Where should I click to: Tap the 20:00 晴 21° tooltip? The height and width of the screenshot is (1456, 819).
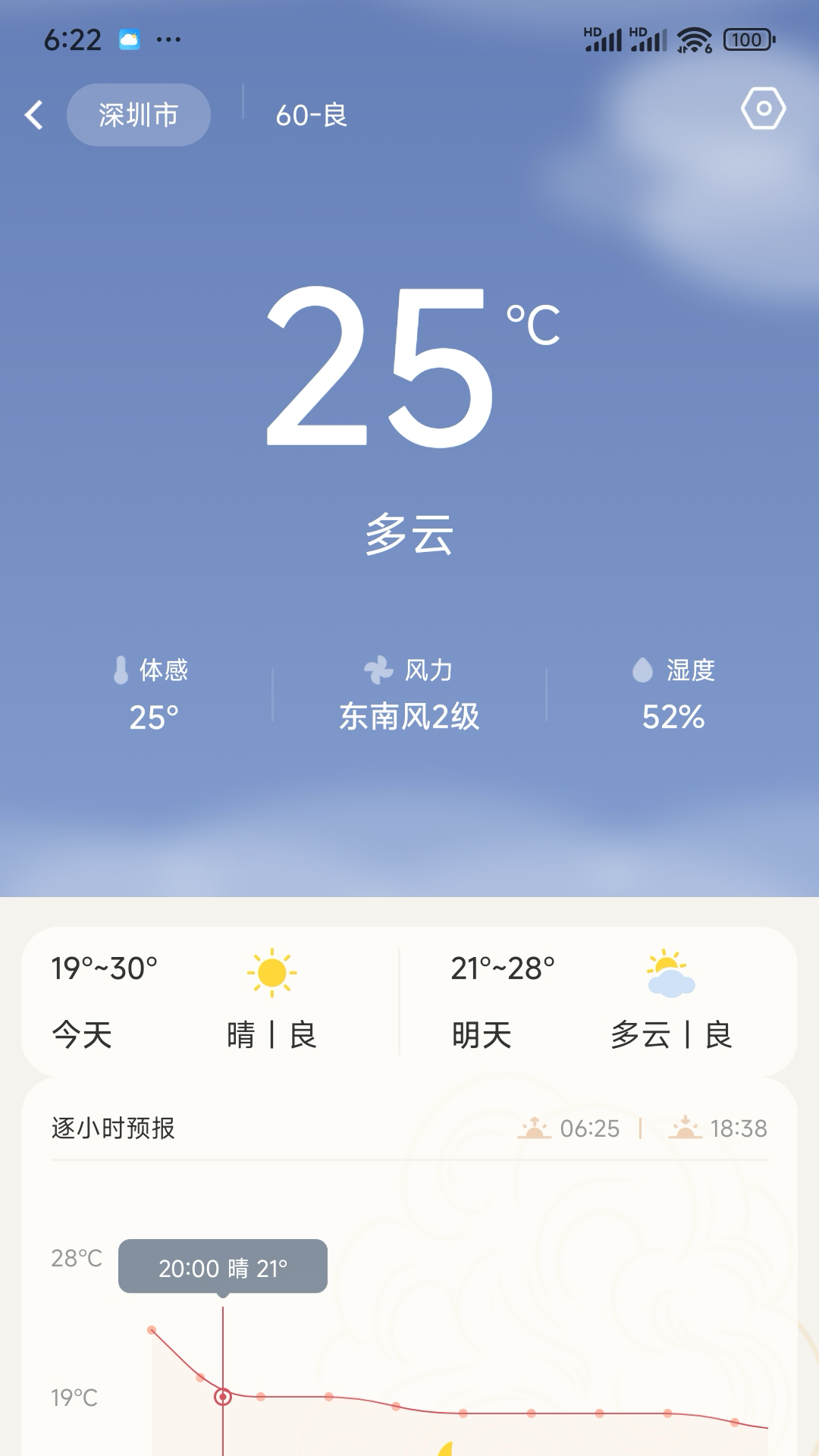tap(224, 1266)
